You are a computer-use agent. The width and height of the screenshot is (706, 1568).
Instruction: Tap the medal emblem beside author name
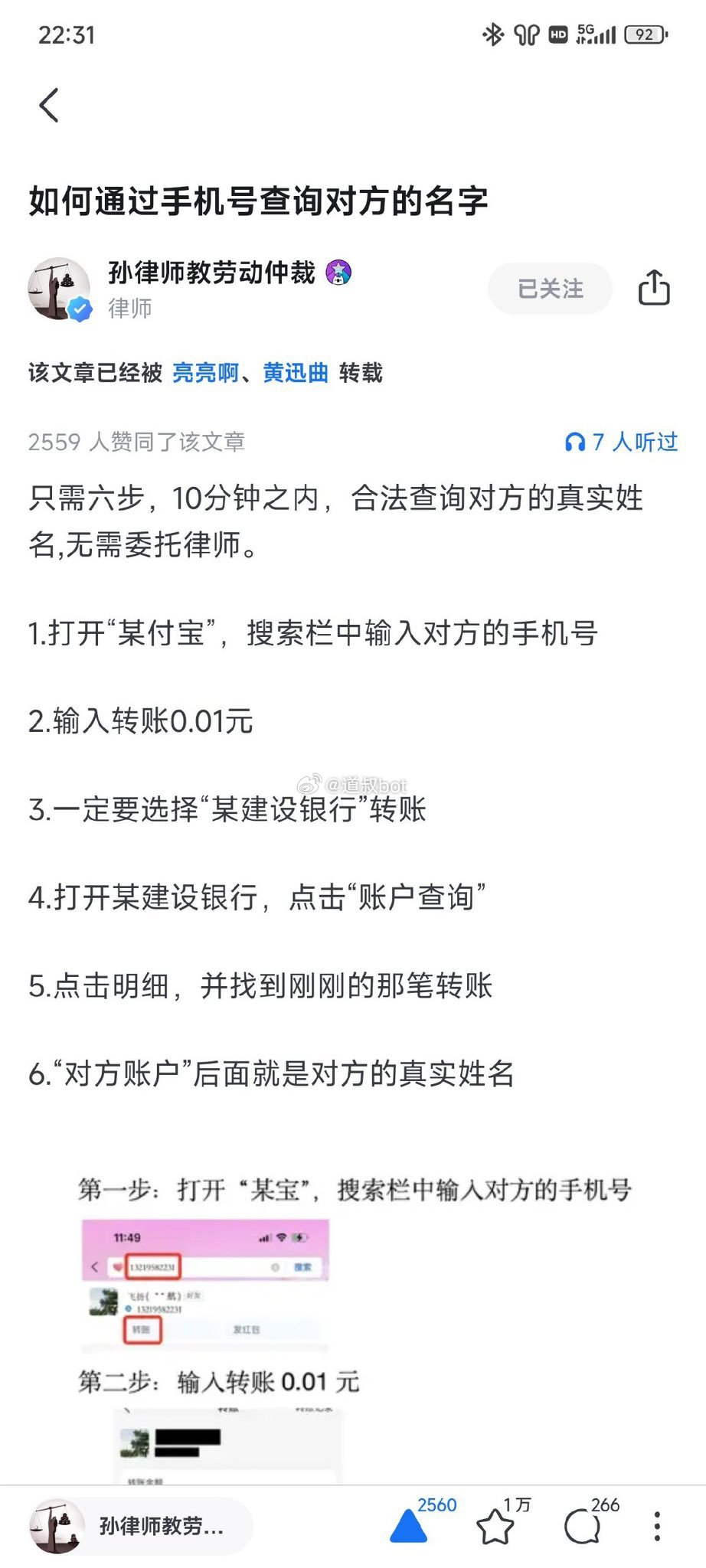point(339,272)
